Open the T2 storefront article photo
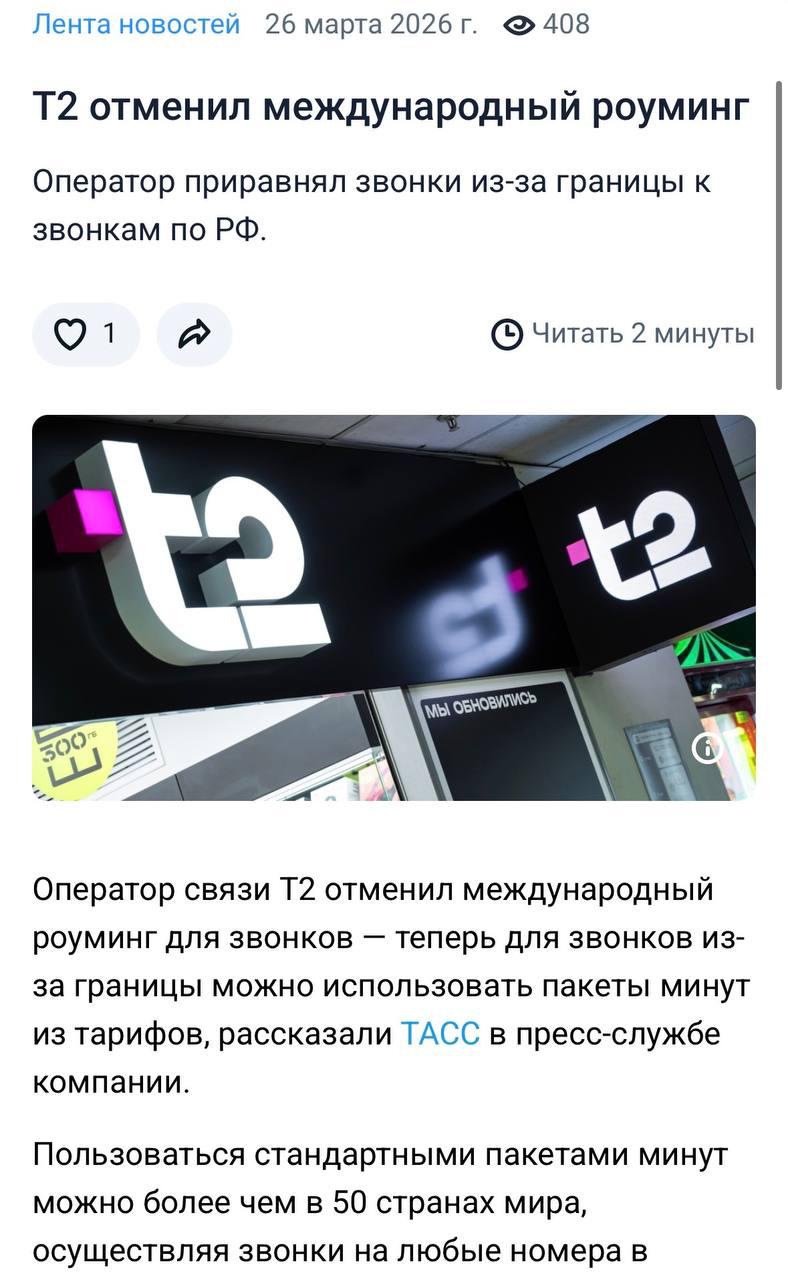 394,607
